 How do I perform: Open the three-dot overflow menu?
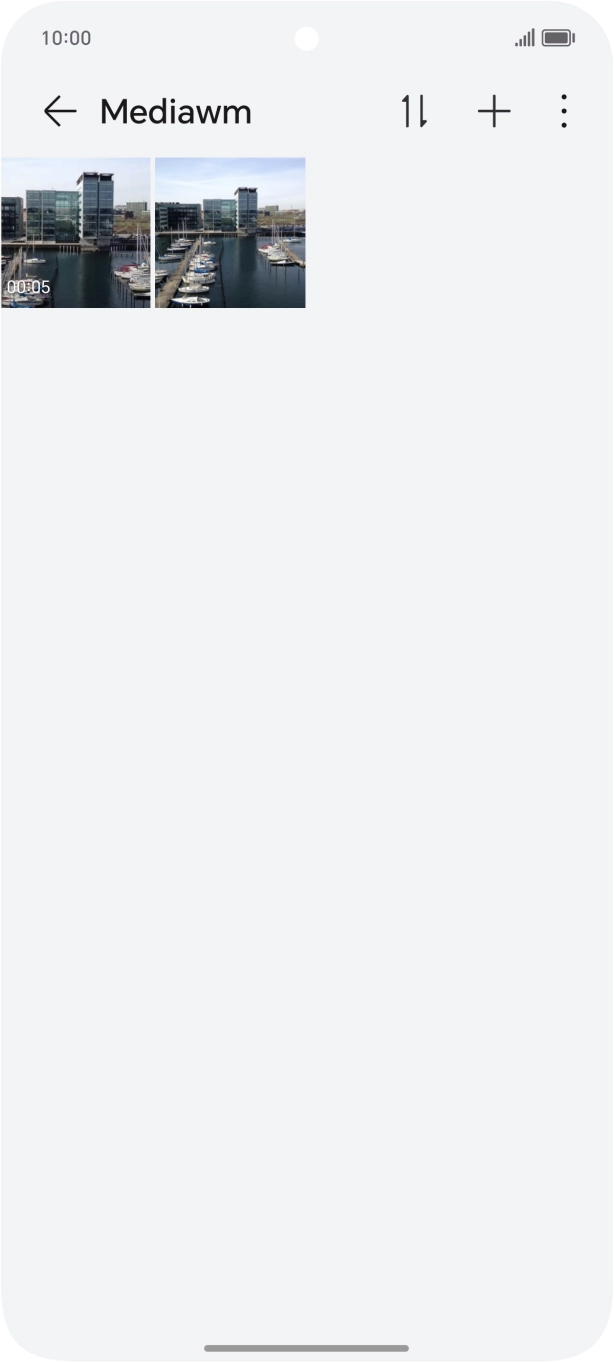click(564, 112)
